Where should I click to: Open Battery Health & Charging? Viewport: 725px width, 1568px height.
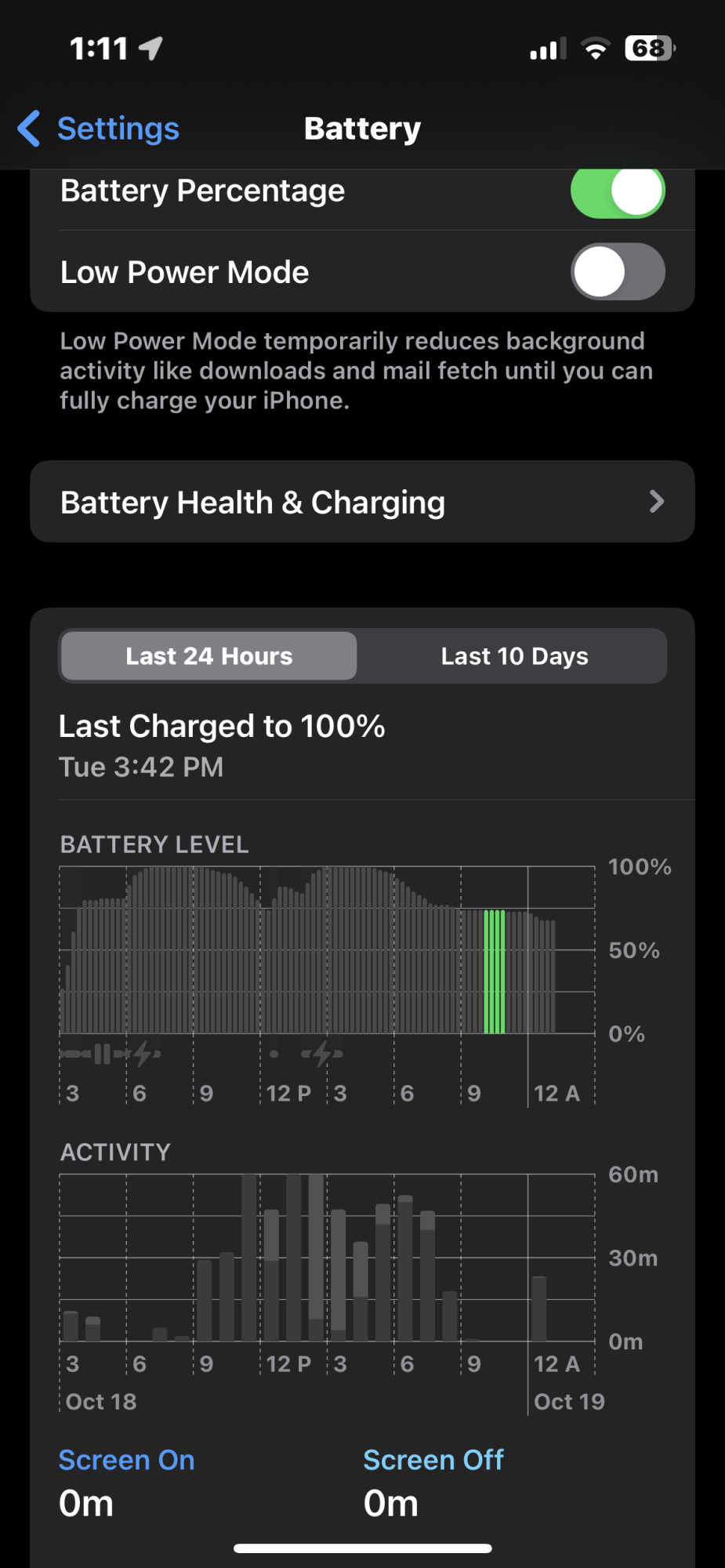362,502
